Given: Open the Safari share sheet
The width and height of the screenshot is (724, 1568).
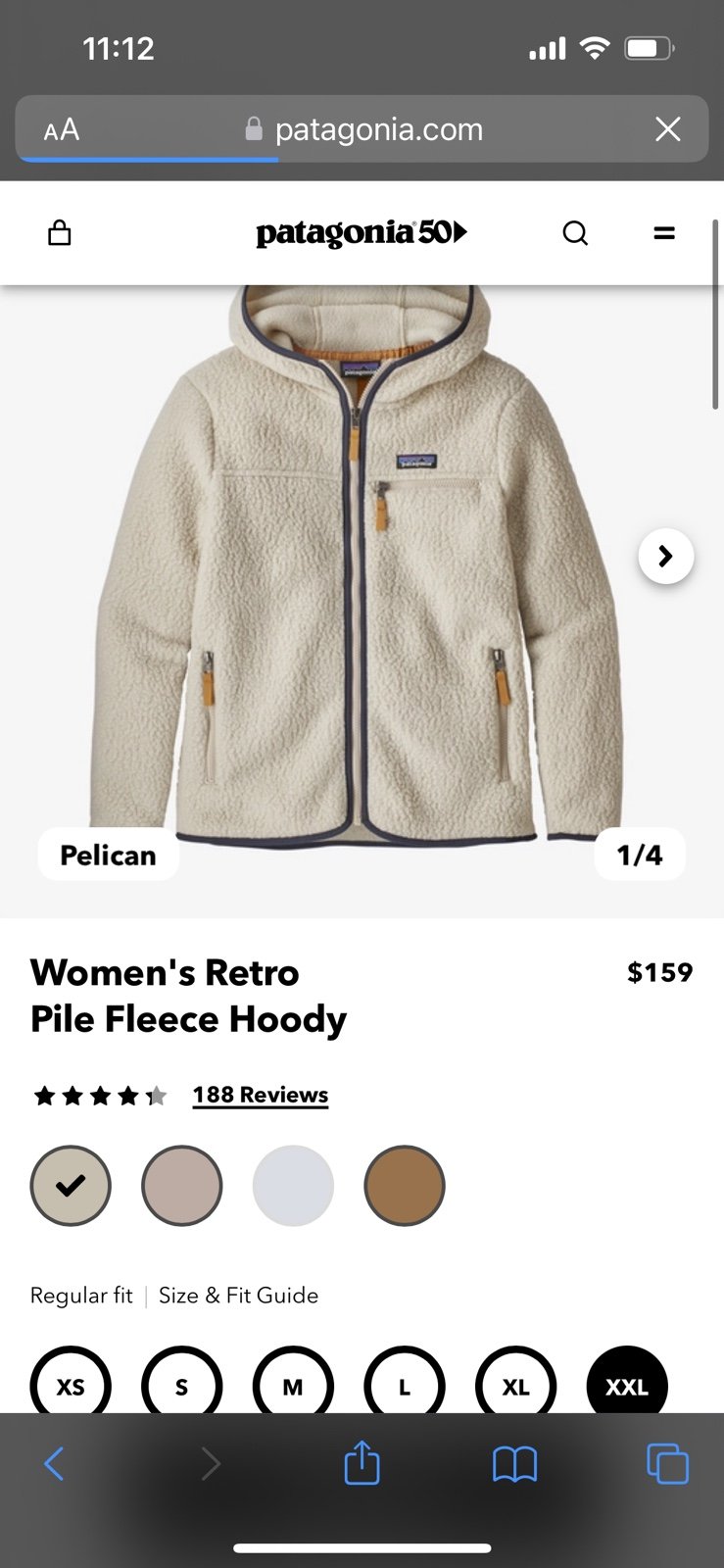Looking at the screenshot, I should coord(362,1462).
